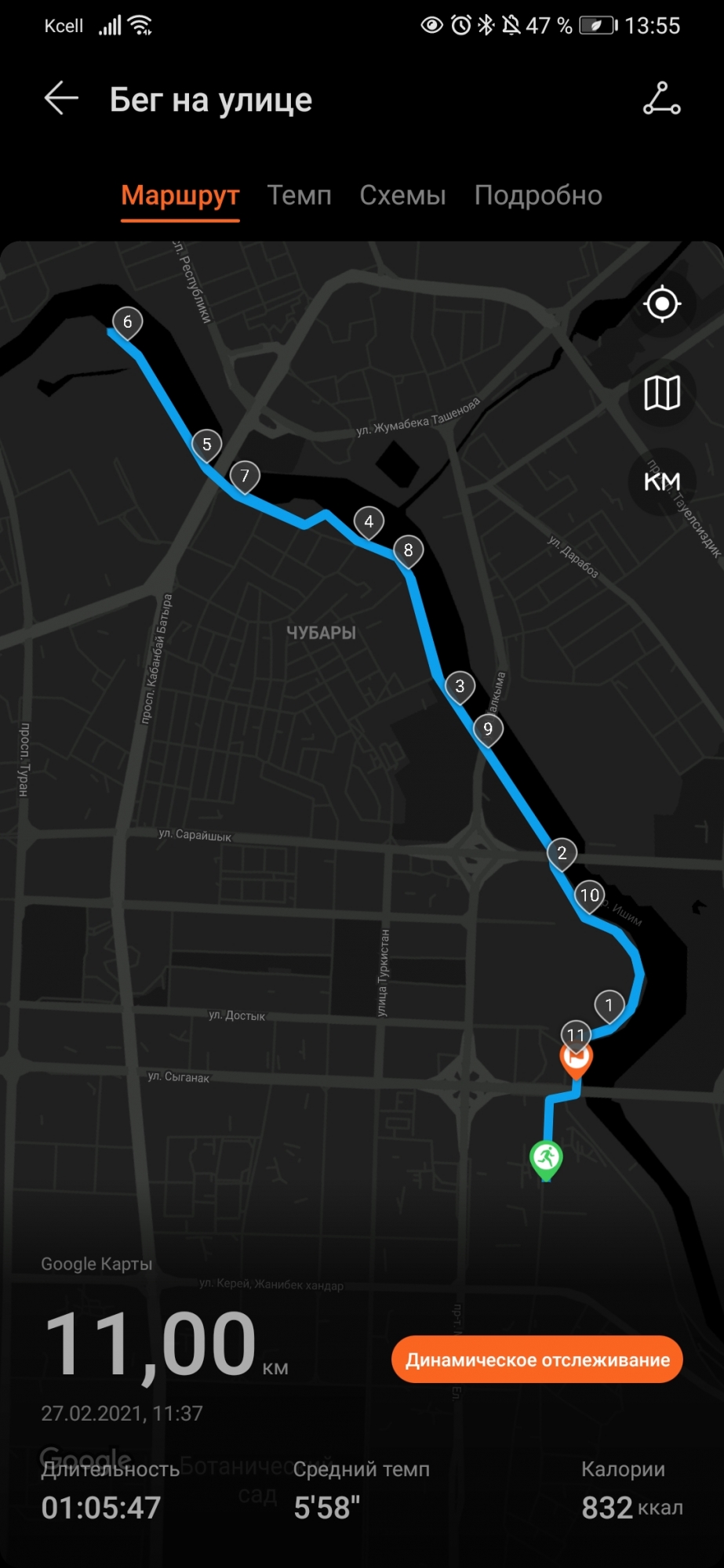Select the Маршрут tab
This screenshot has height=1568, width=724.
pyautogui.click(x=180, y=195)
